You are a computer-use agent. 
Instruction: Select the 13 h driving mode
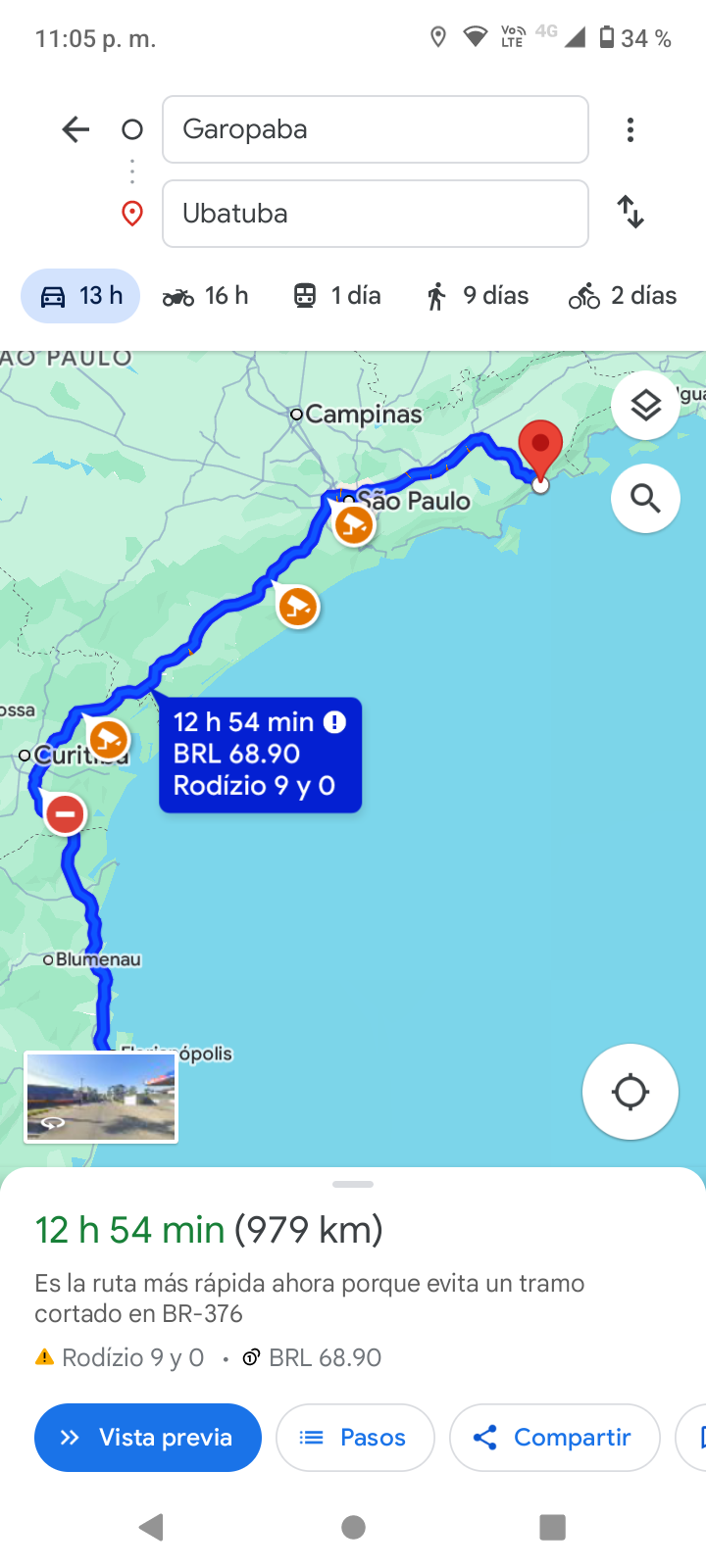pyautogui.click(x=81, y=296)
